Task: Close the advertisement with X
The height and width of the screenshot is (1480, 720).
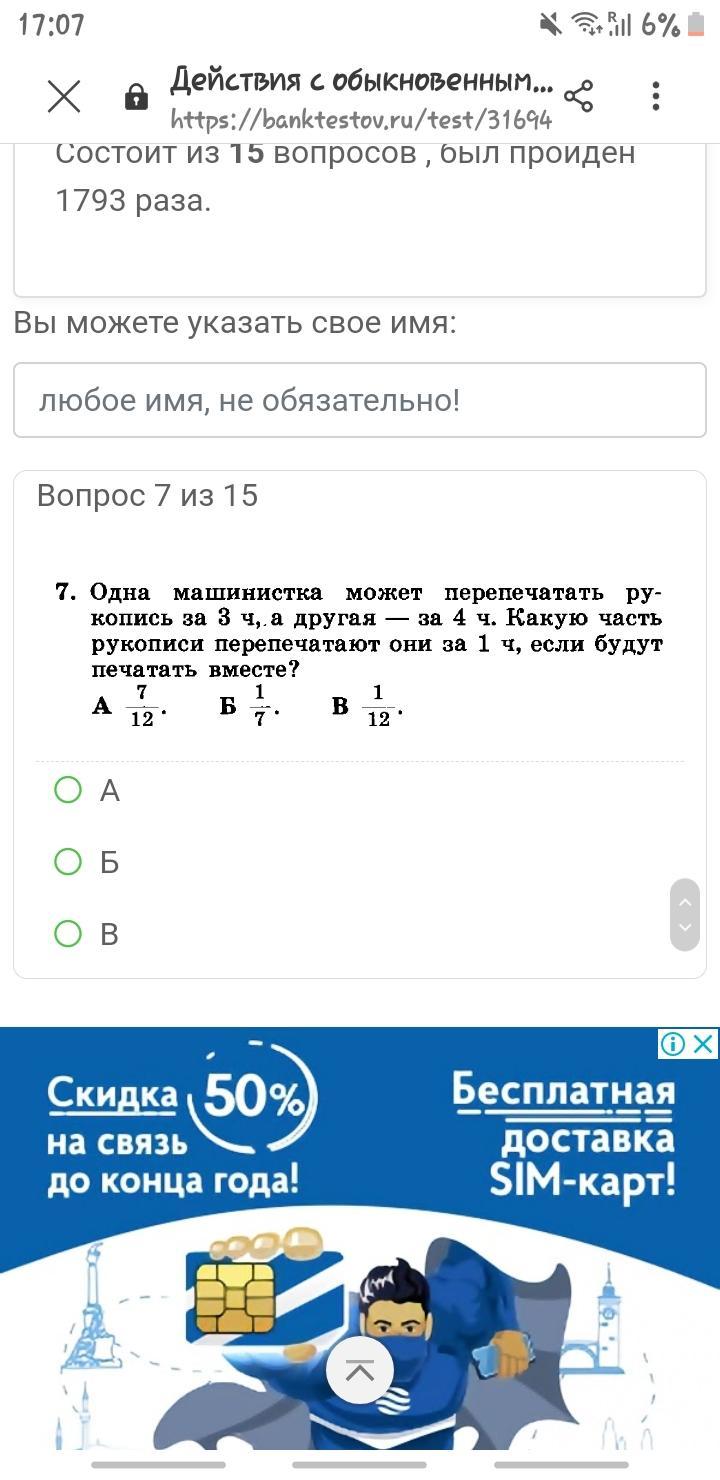Action: (x=704, y=1044)
